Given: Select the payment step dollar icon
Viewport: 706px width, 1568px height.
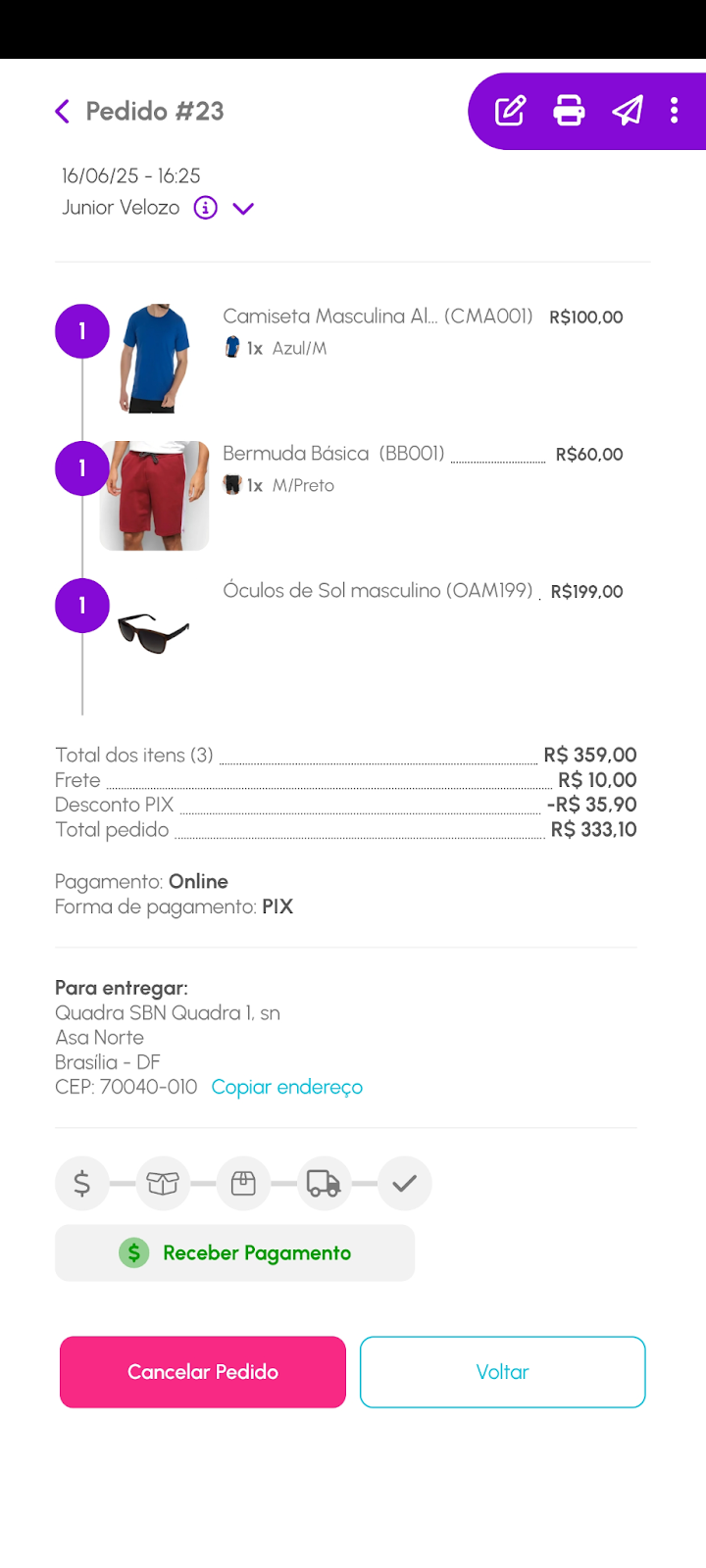Looking at the screenshot, I should pyautogui.click(x=82, y=1184).
